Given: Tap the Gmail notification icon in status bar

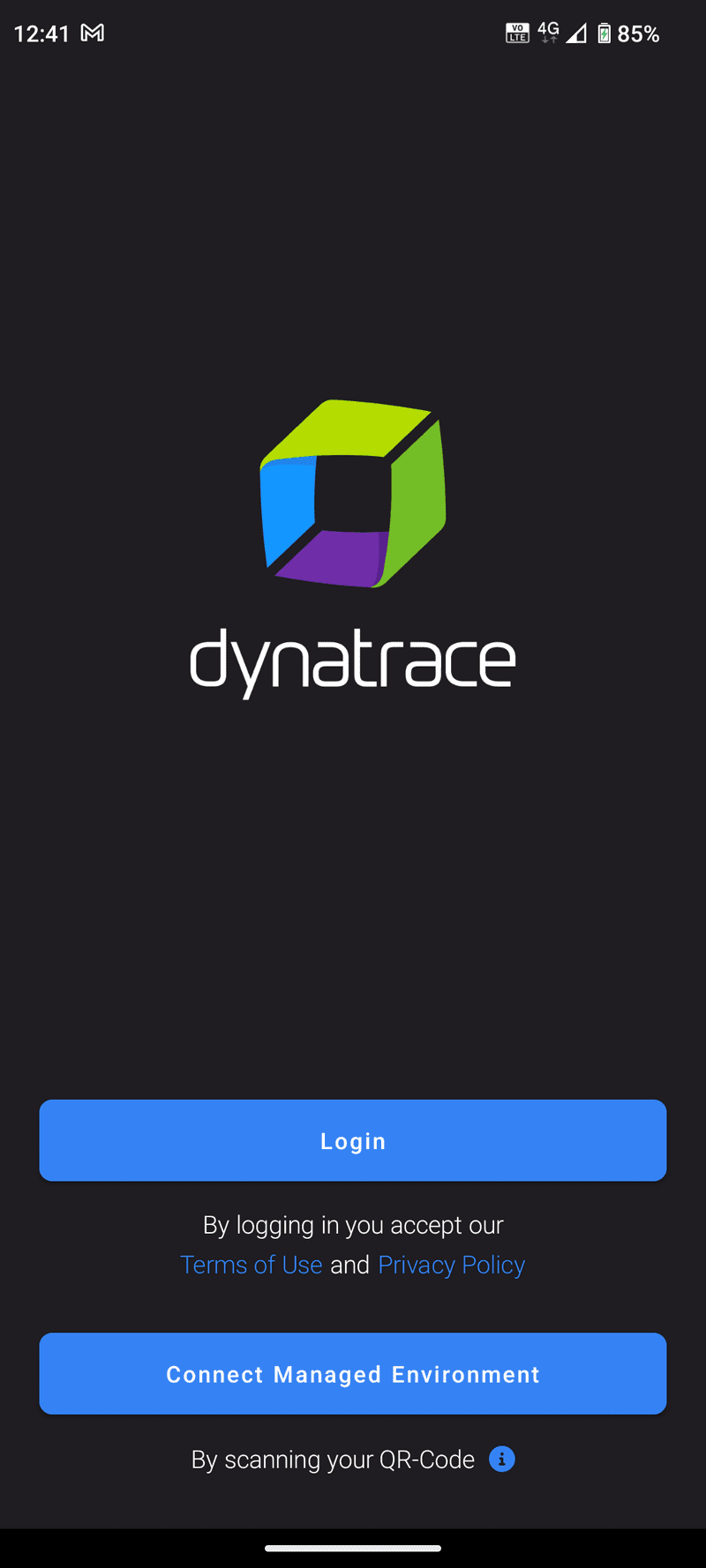Looking at the screenshot, I should 93,33.
